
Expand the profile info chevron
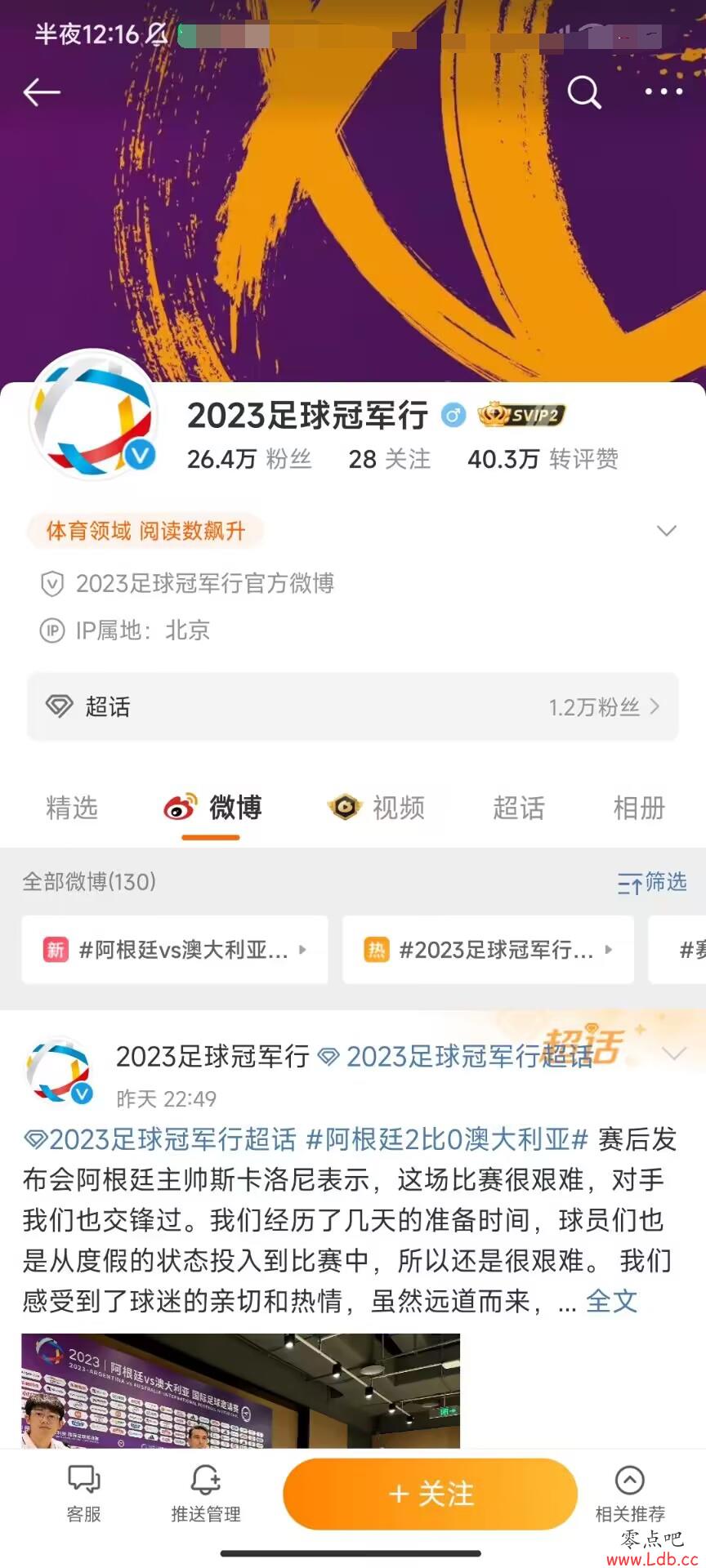pyautogui.click(x=667, y=531)
